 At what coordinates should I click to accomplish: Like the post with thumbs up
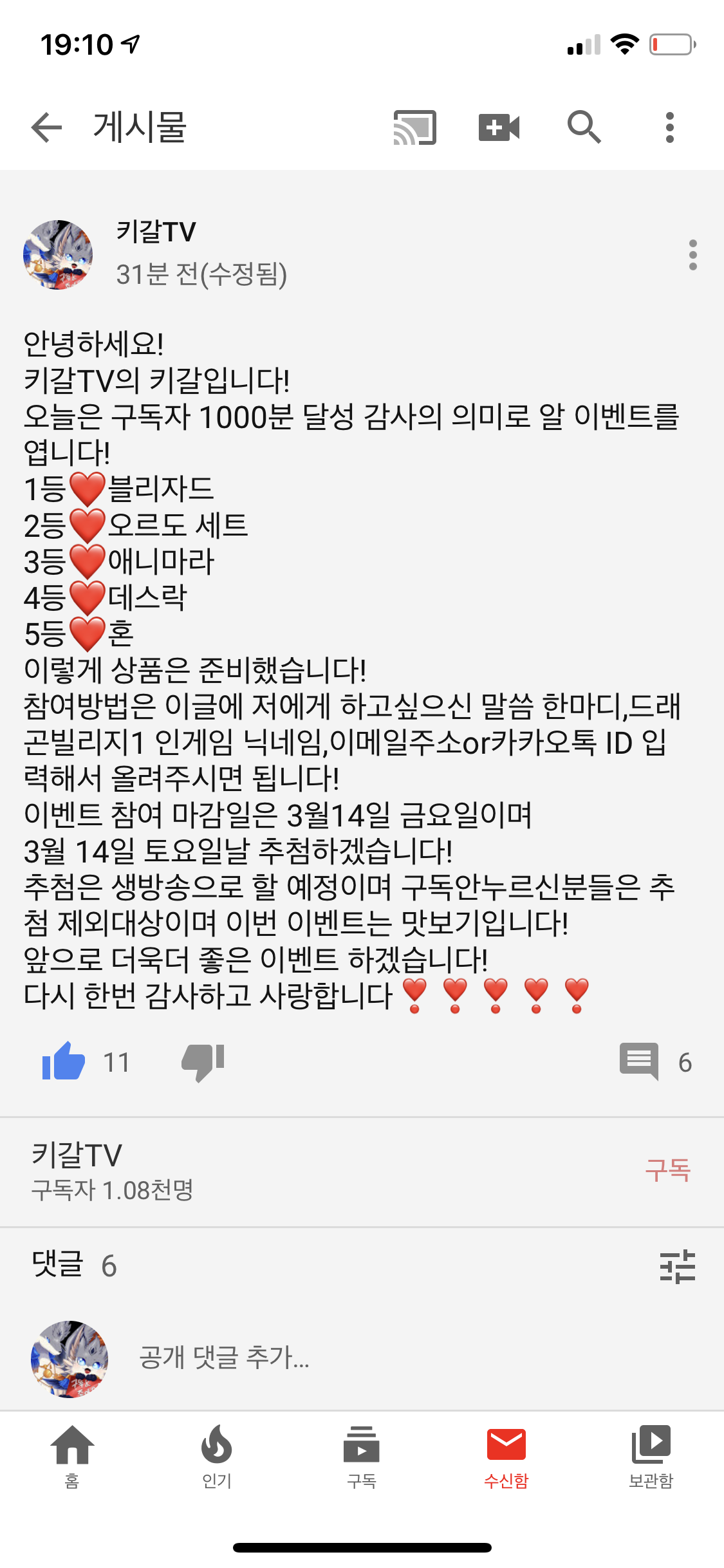click(63, 1061)
